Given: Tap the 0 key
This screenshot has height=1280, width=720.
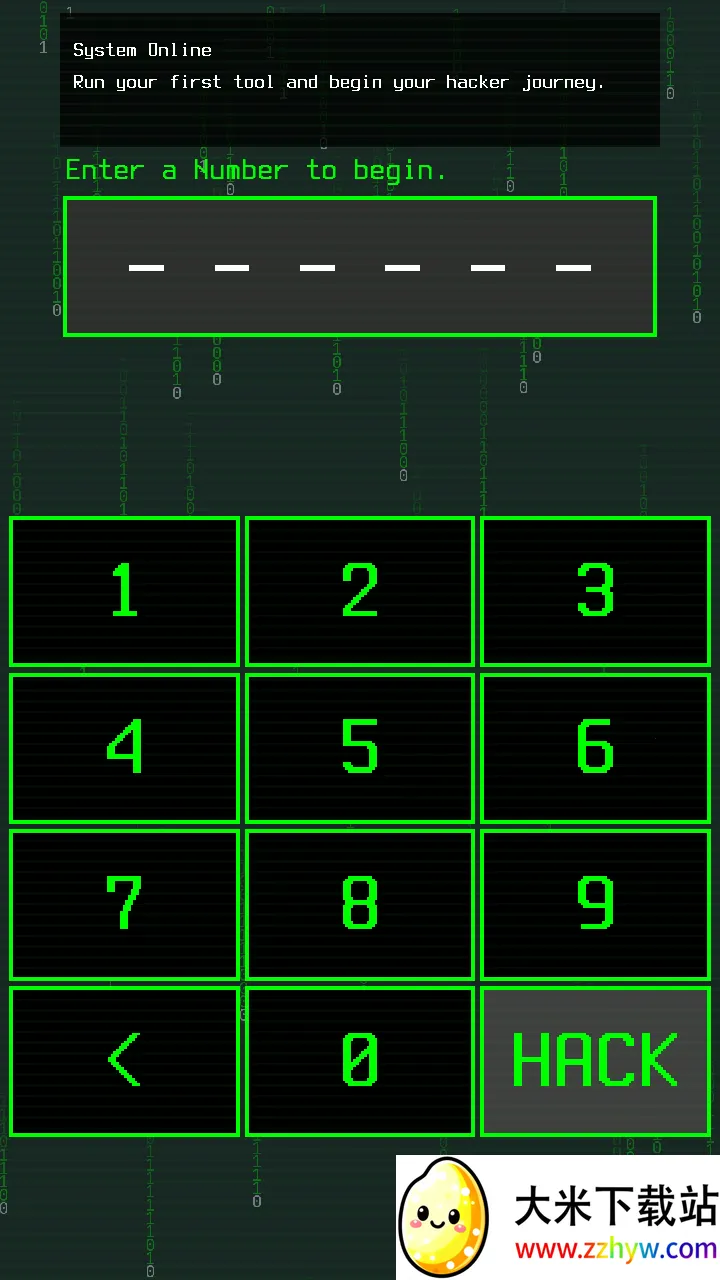Looking at the screenshot, I should coord(360,1061).
